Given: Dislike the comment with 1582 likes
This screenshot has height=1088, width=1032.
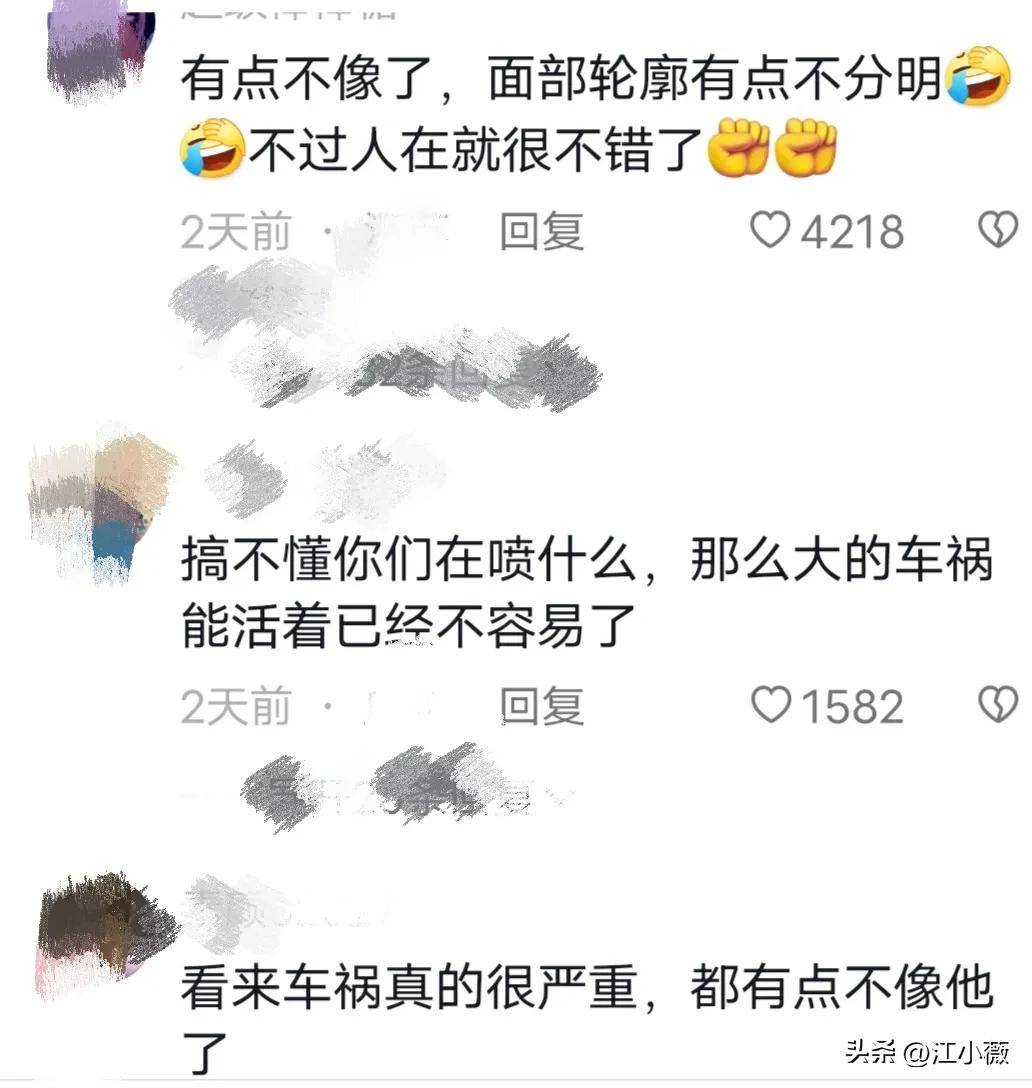Looking at the screenshot, I should pyautogui.click(x=996, y=706).
